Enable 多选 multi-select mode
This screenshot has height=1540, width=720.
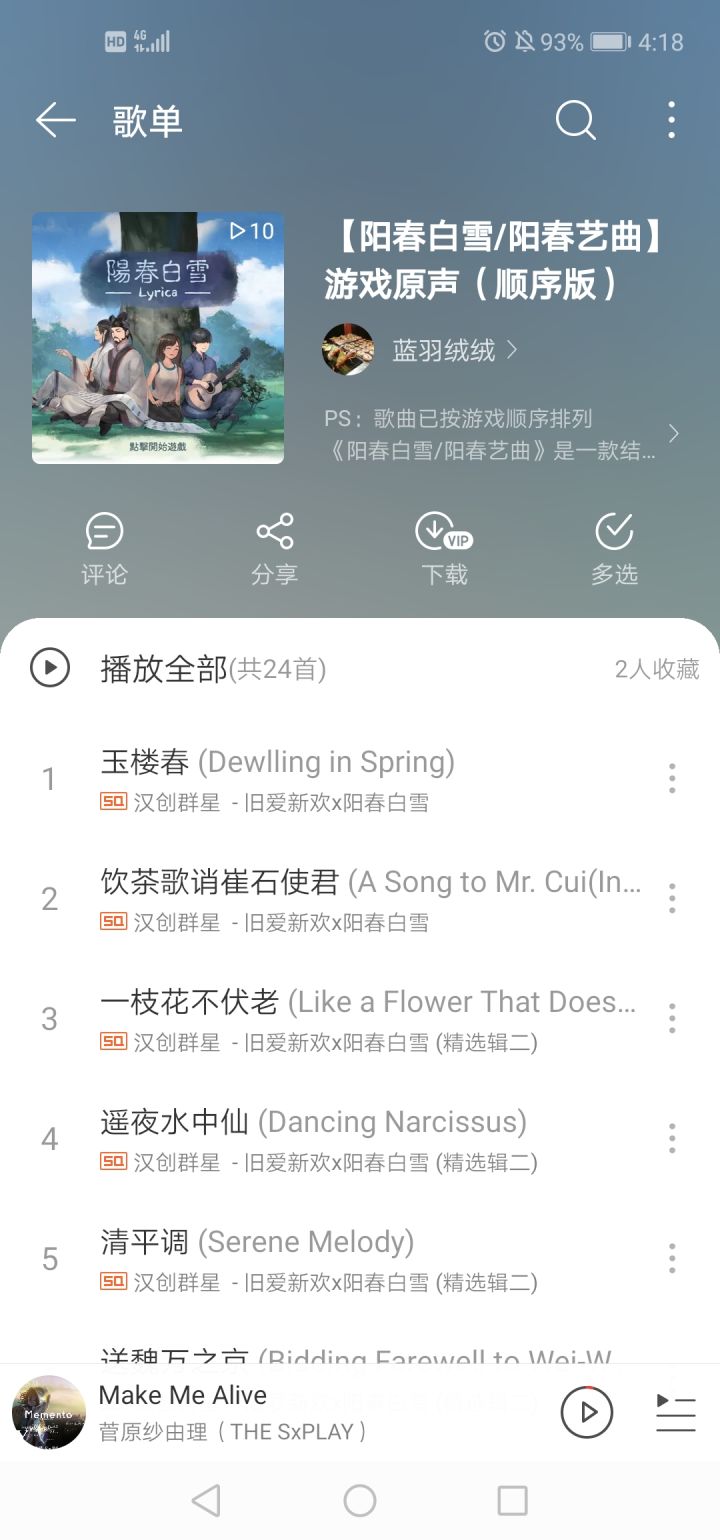click(x=614, y=548)
